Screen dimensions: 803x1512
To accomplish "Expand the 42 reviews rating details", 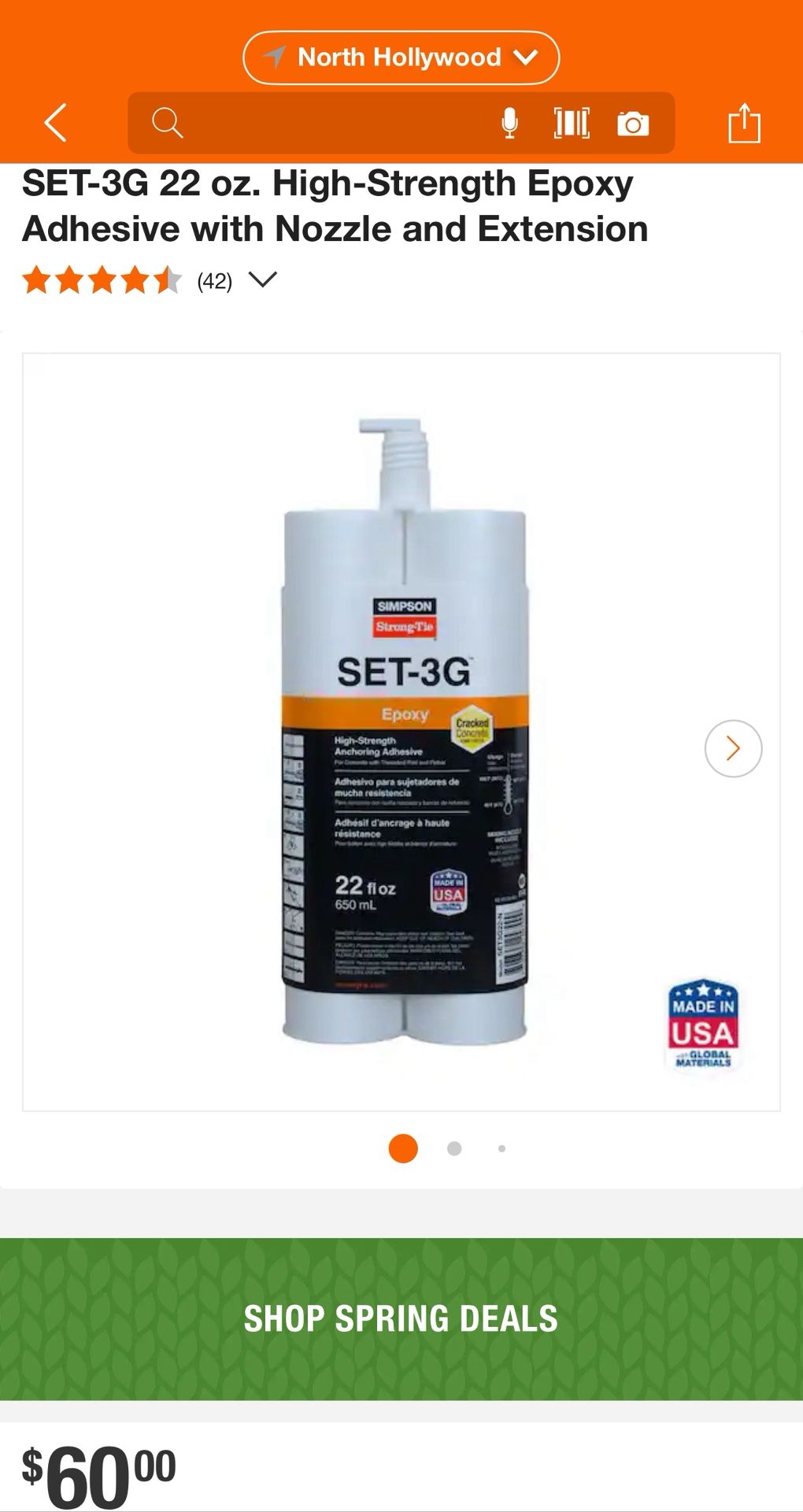I will pyautogui.click(x=262, y=280).
